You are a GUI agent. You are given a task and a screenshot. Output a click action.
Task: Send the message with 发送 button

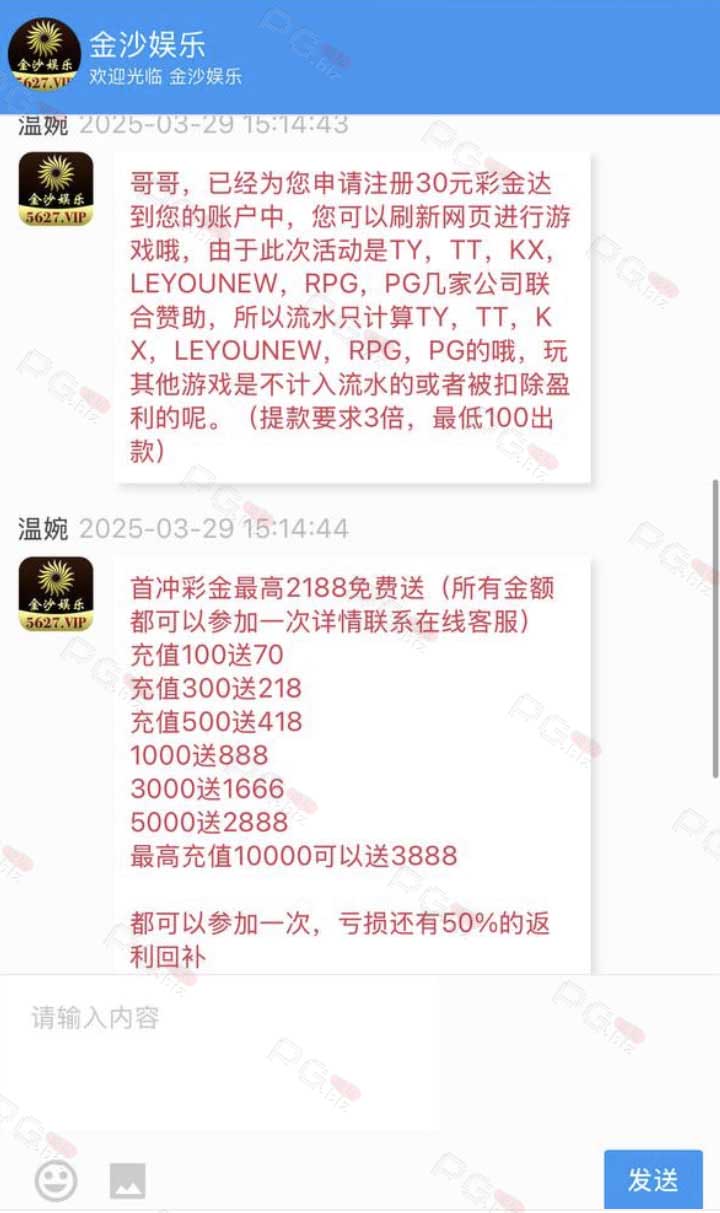click(x=653, y=1180)
